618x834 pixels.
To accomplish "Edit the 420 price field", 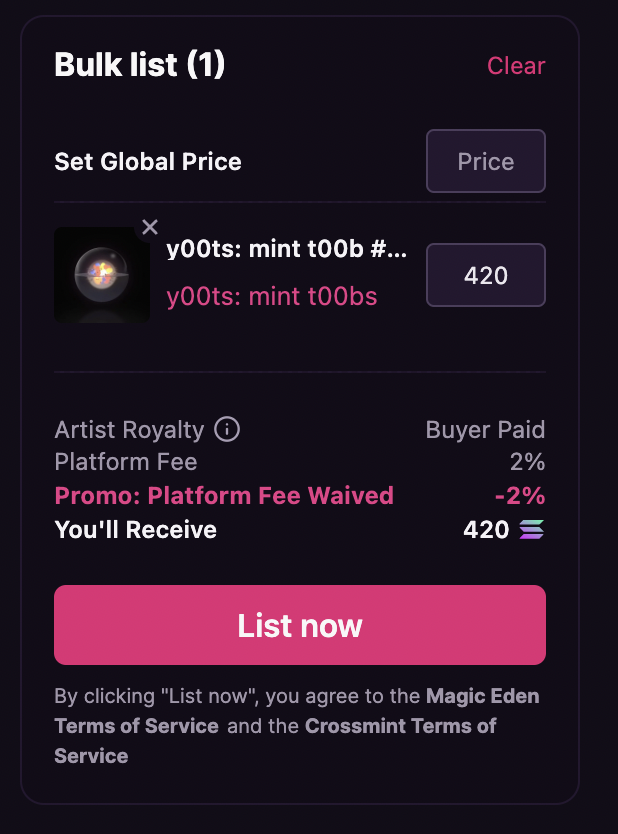I will point(486,275).
